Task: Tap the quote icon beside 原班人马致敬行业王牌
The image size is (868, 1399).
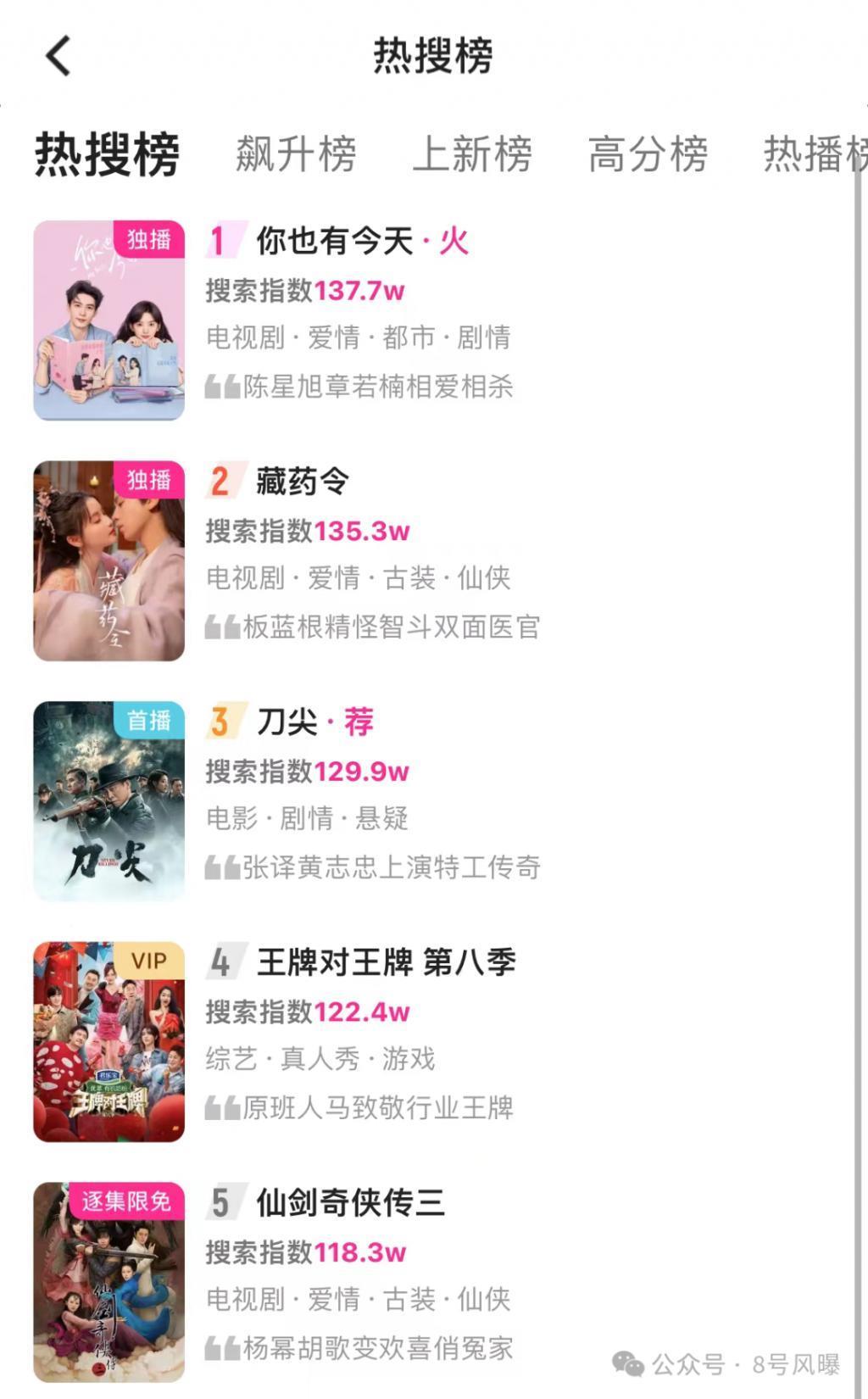Action: (222, 1106)
